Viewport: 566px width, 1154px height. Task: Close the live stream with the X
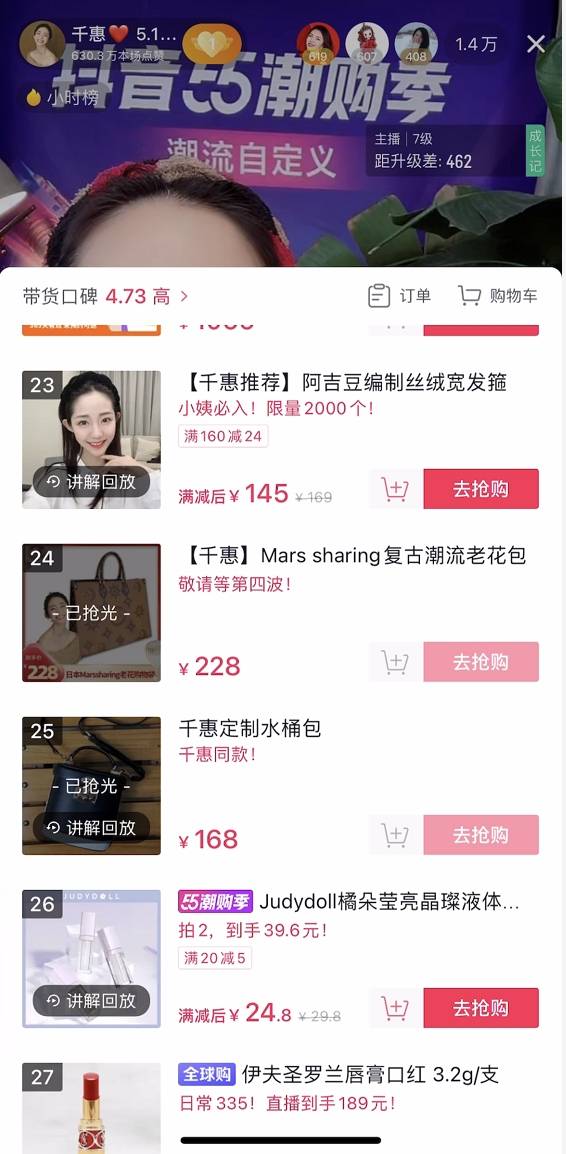click(536, 44)
